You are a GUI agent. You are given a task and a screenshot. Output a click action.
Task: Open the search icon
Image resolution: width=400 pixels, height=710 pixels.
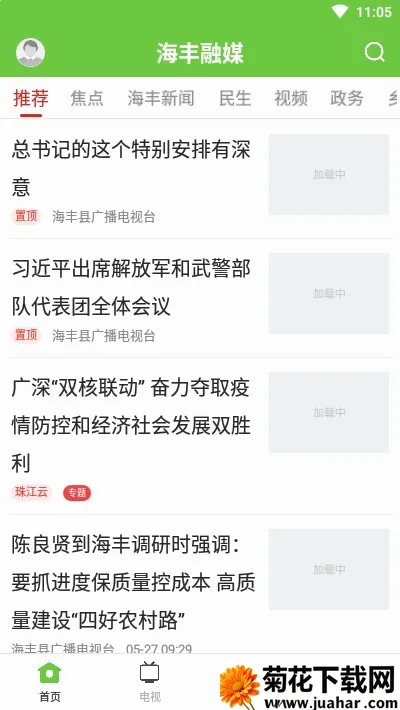(375, 53)
